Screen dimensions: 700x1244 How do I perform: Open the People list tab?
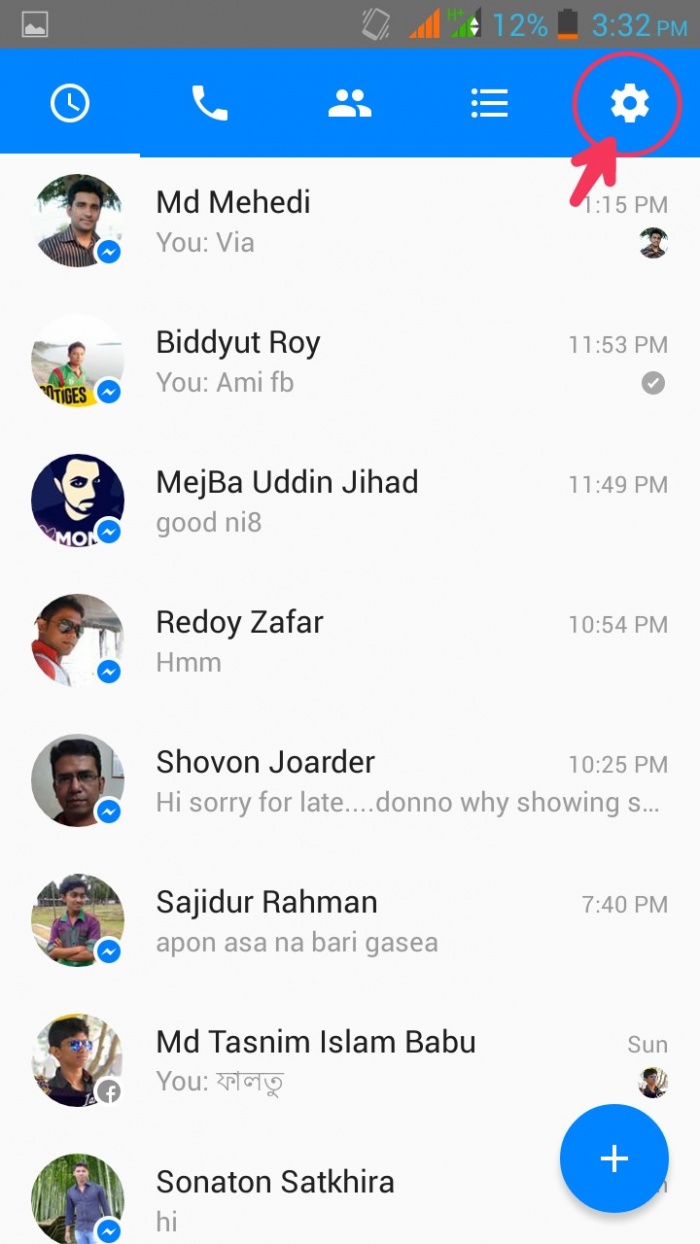(x=490, y=103)
